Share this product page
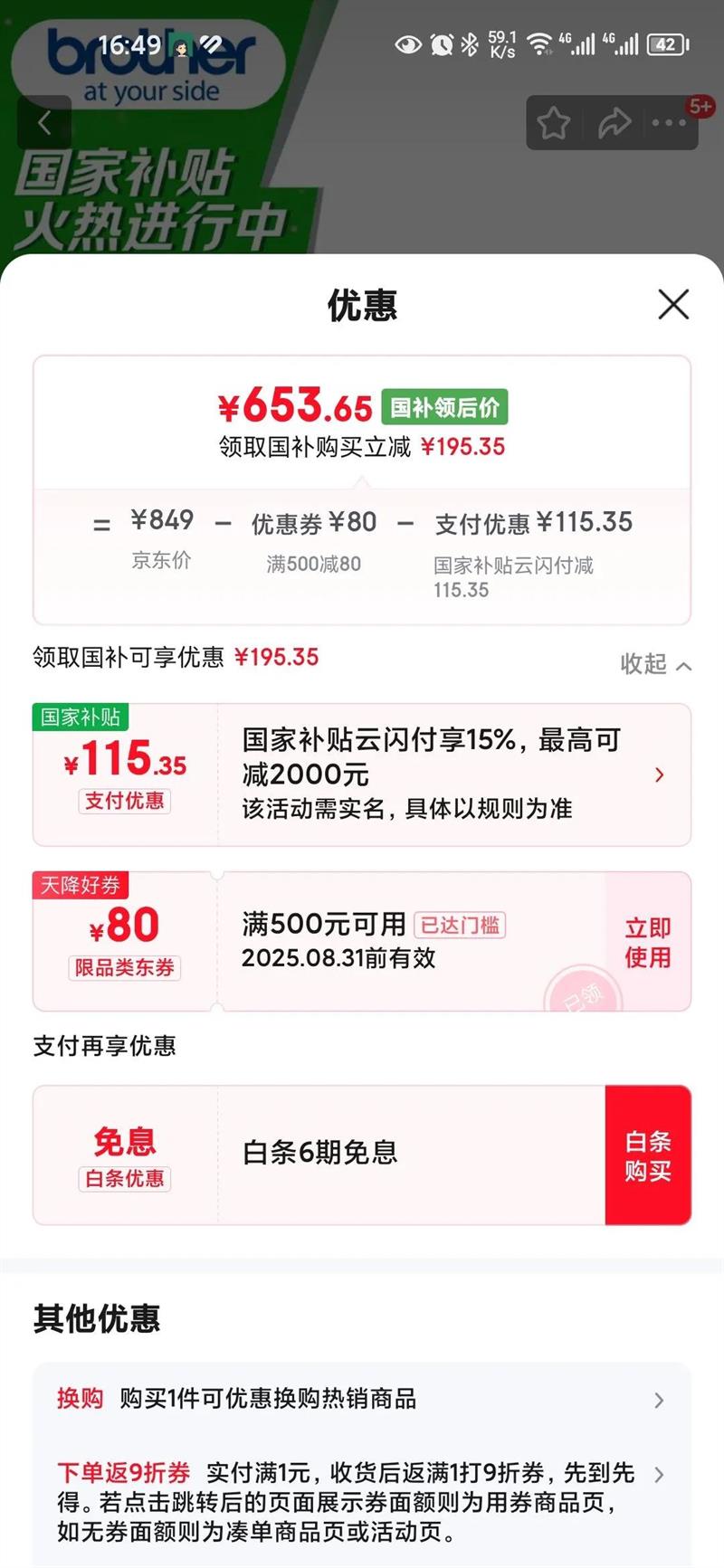Screen dimensions: 724x1568 pos(614,123)
